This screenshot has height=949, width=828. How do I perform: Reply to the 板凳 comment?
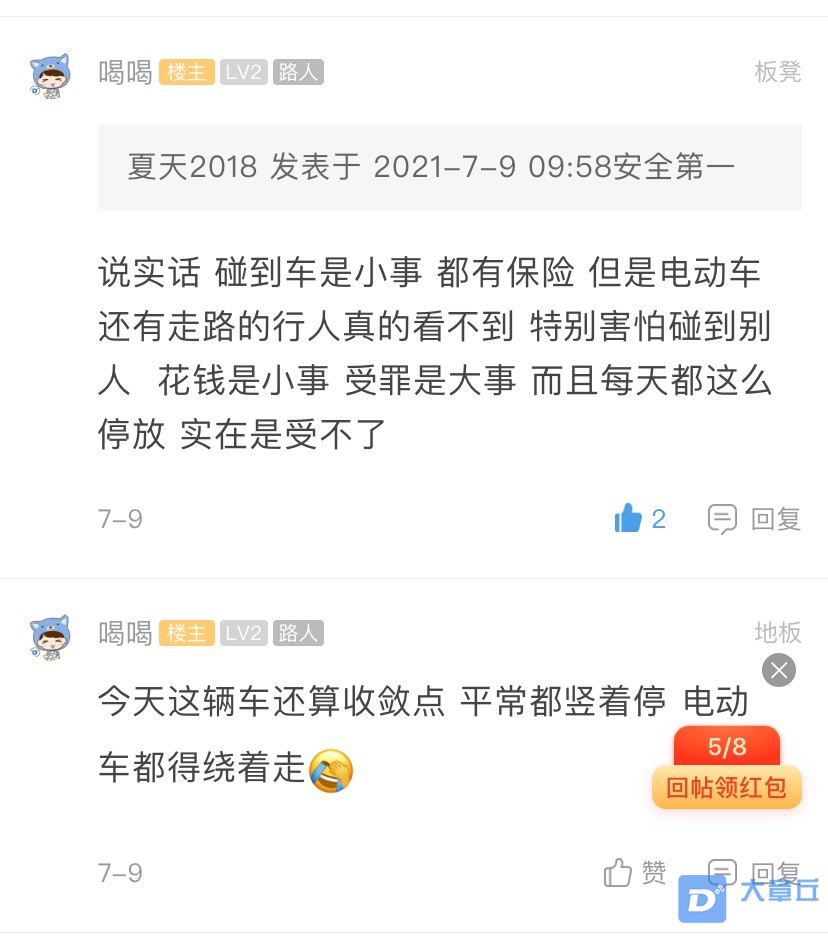(x=755, y=518)
